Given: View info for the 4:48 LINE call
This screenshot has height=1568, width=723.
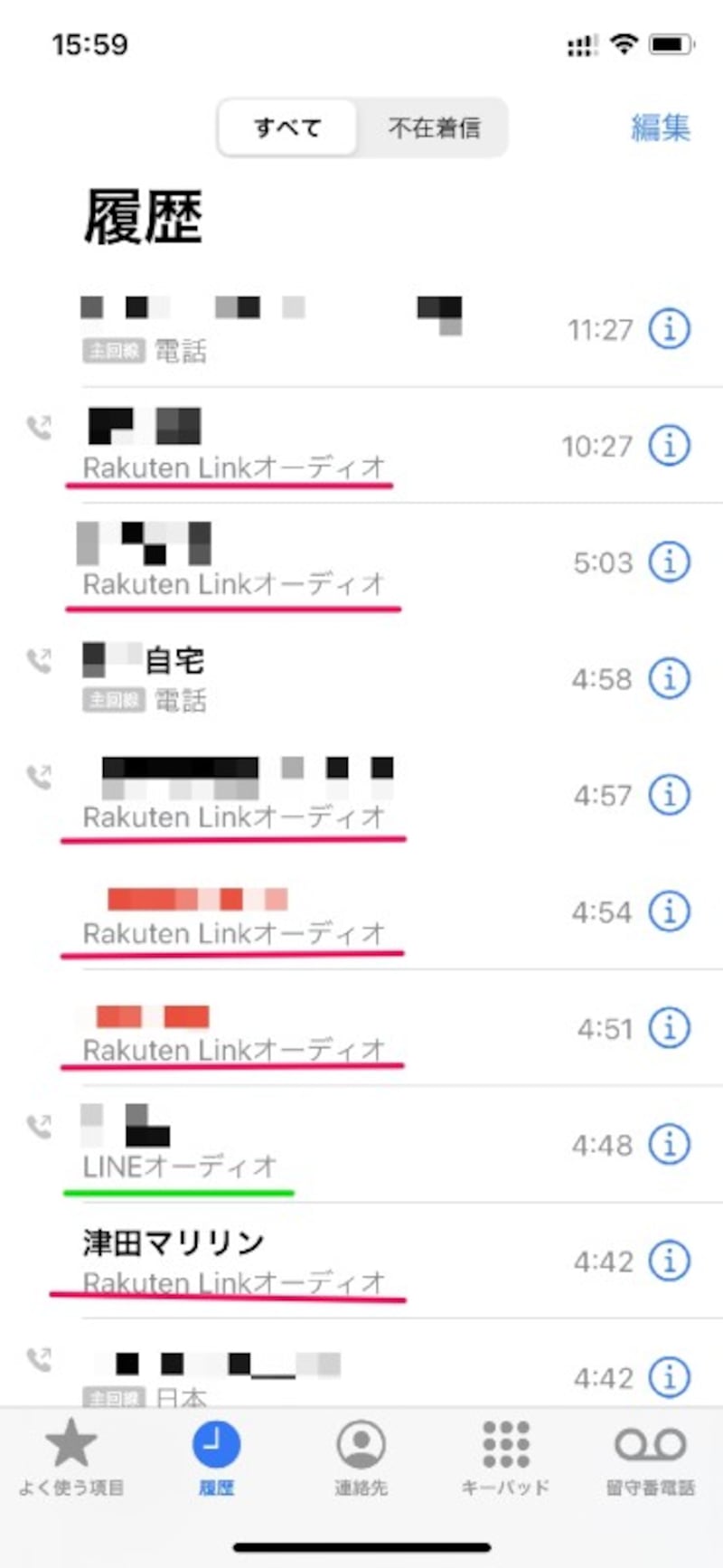Looking at the screenshot, I should coord(669,1145).
